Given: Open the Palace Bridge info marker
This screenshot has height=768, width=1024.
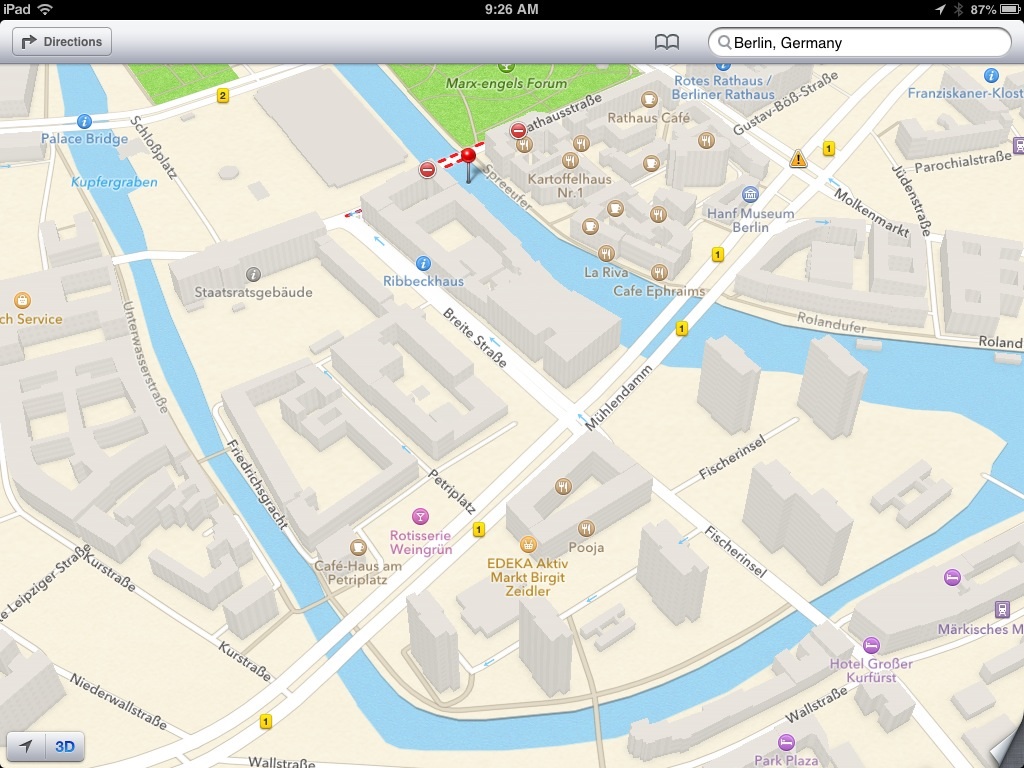Looking at the screenshot, I should (84, 121).
